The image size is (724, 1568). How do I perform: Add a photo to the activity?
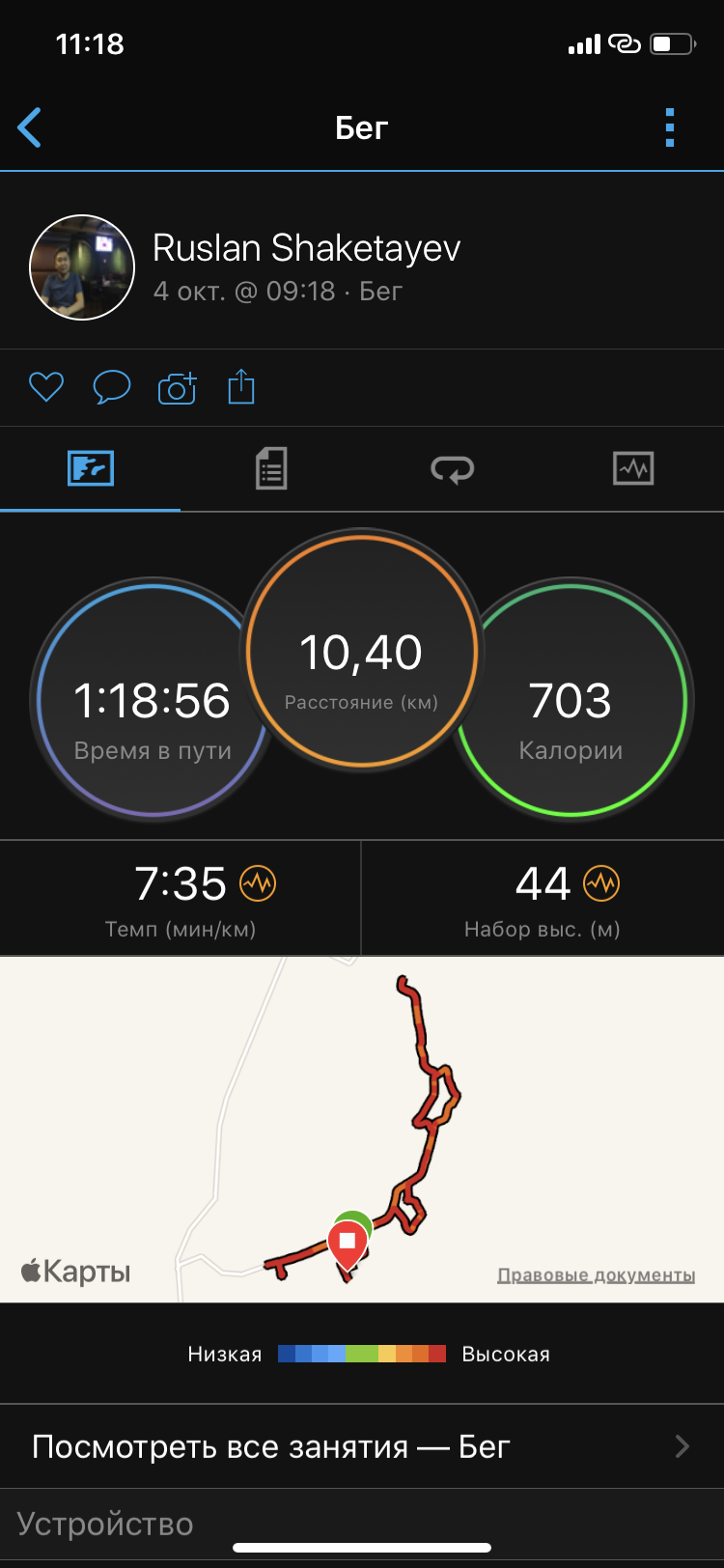tap(177, 387)
